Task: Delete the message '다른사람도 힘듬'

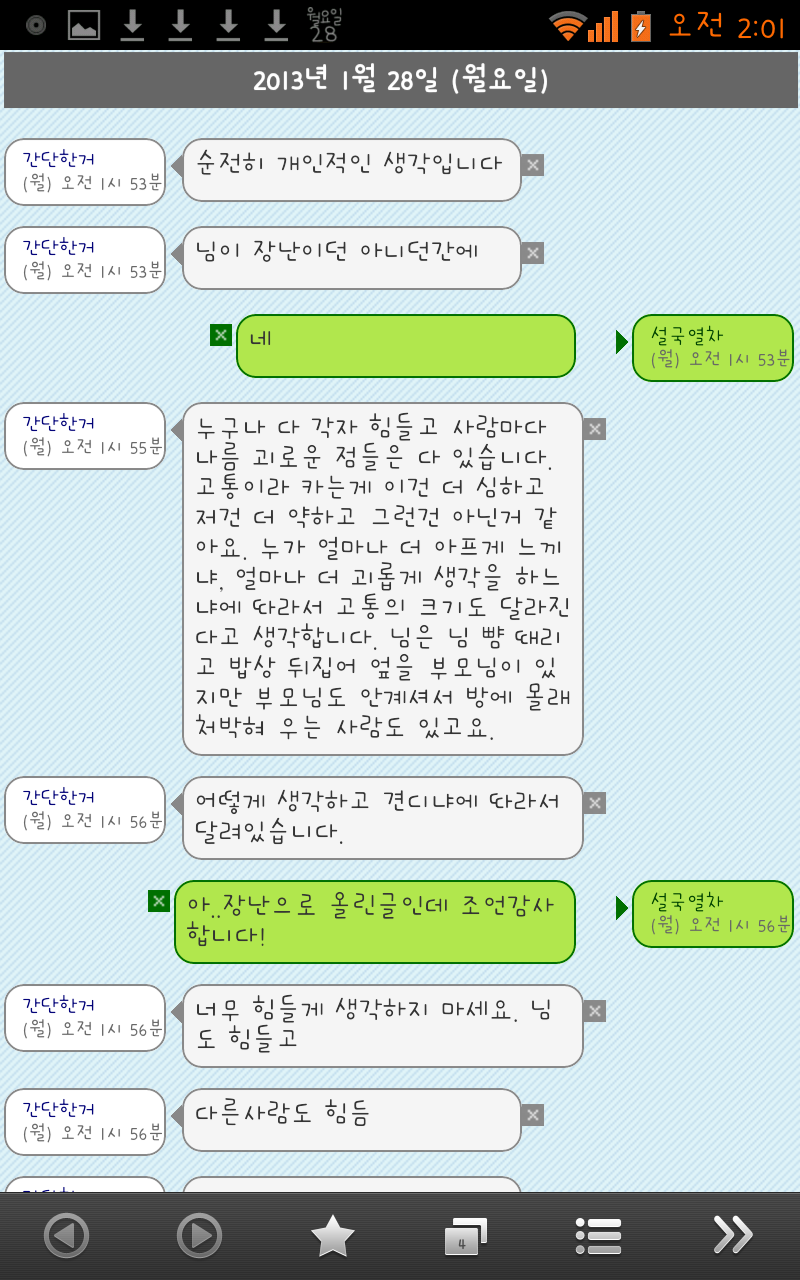Action: tap(533, 1115)
